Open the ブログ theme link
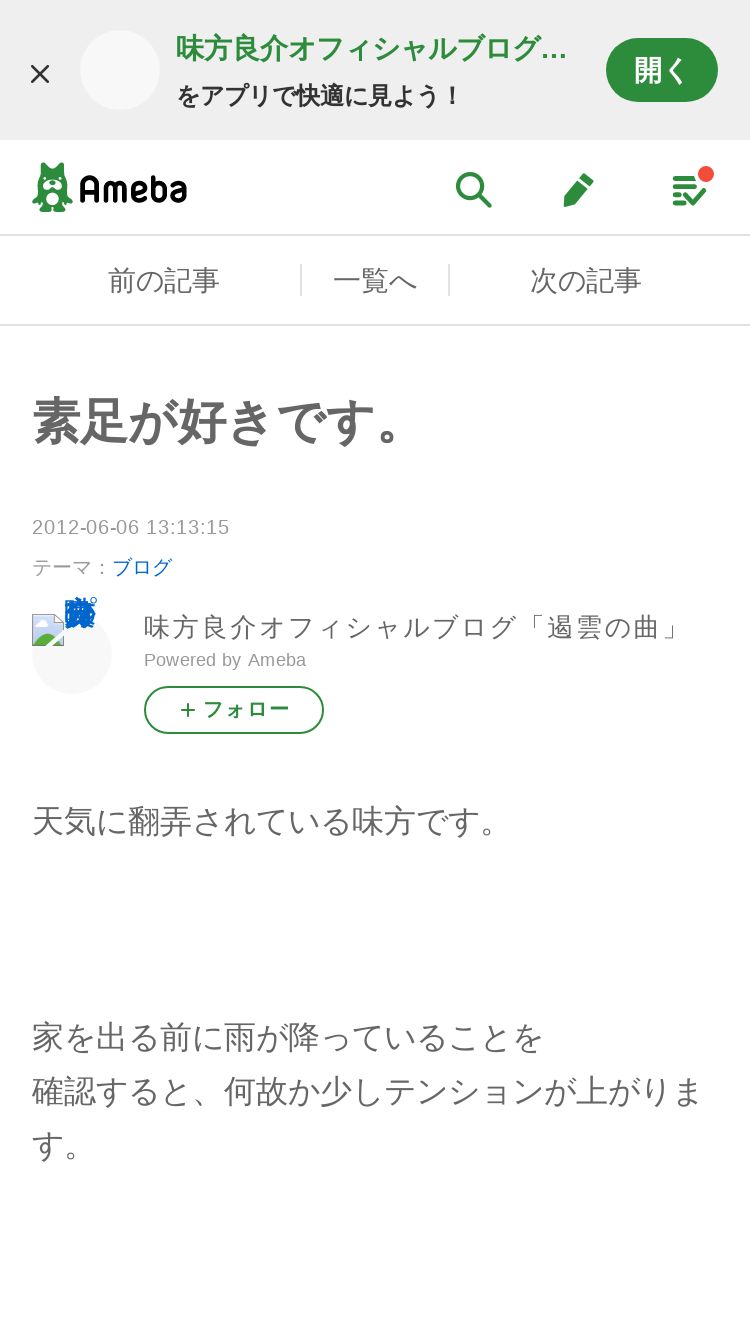 point(142,567)
